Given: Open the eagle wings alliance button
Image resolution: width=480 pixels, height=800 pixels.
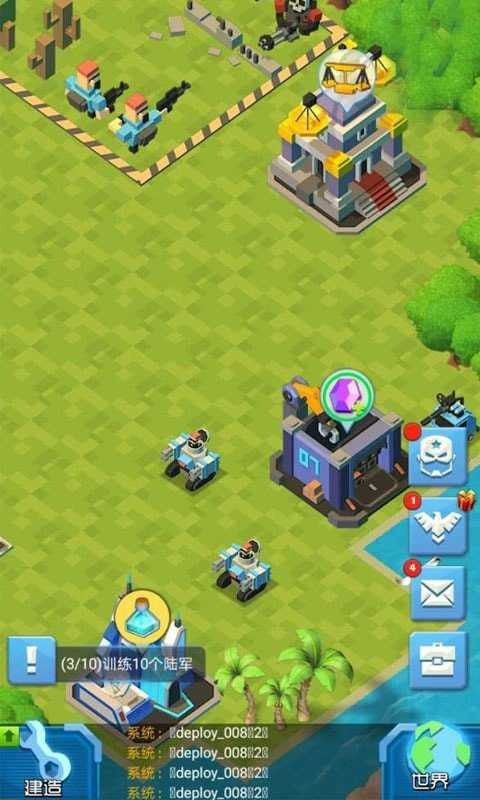Looking at the screenshot, I should tap(438, 526).
